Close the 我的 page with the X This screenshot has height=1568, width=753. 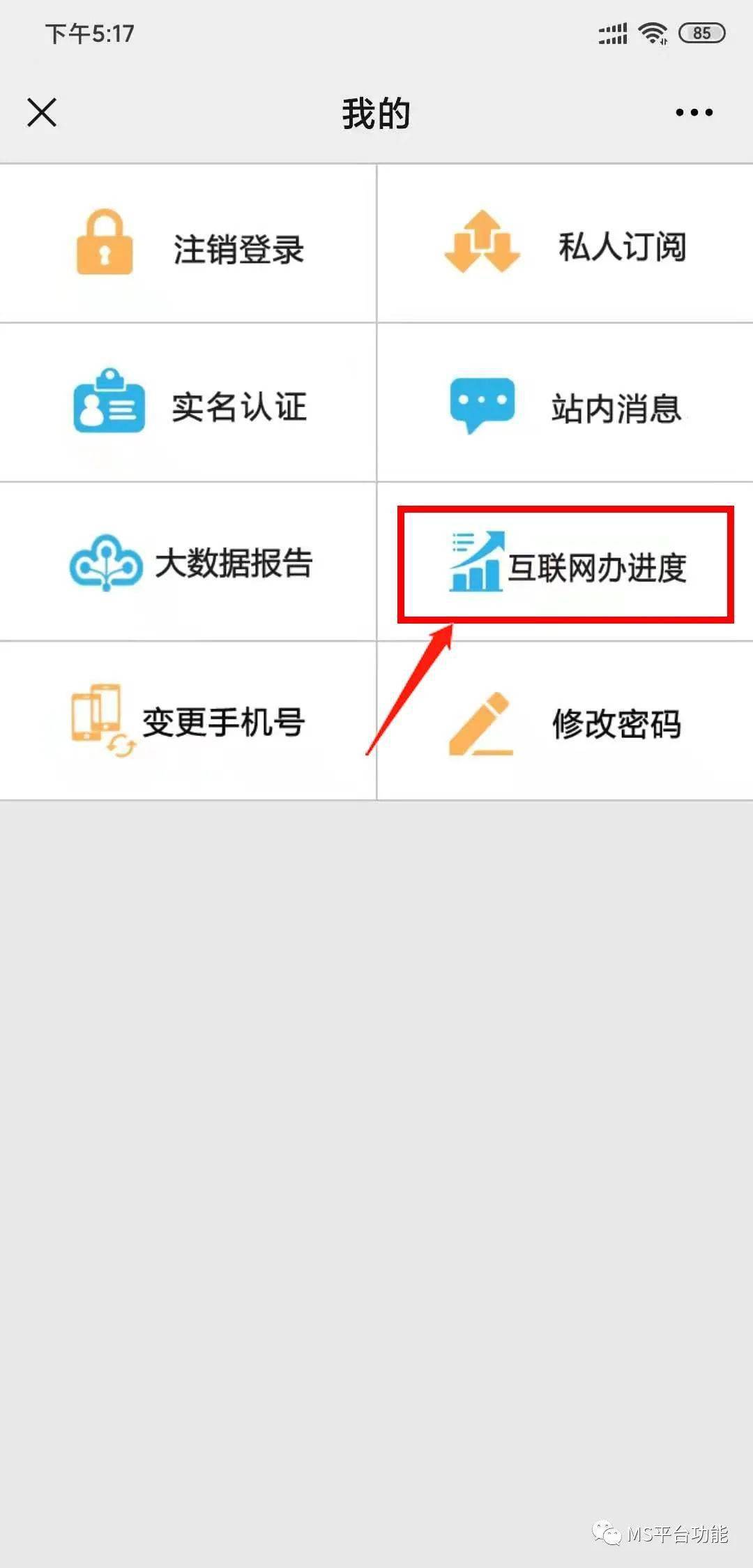(x=42, y=112)
